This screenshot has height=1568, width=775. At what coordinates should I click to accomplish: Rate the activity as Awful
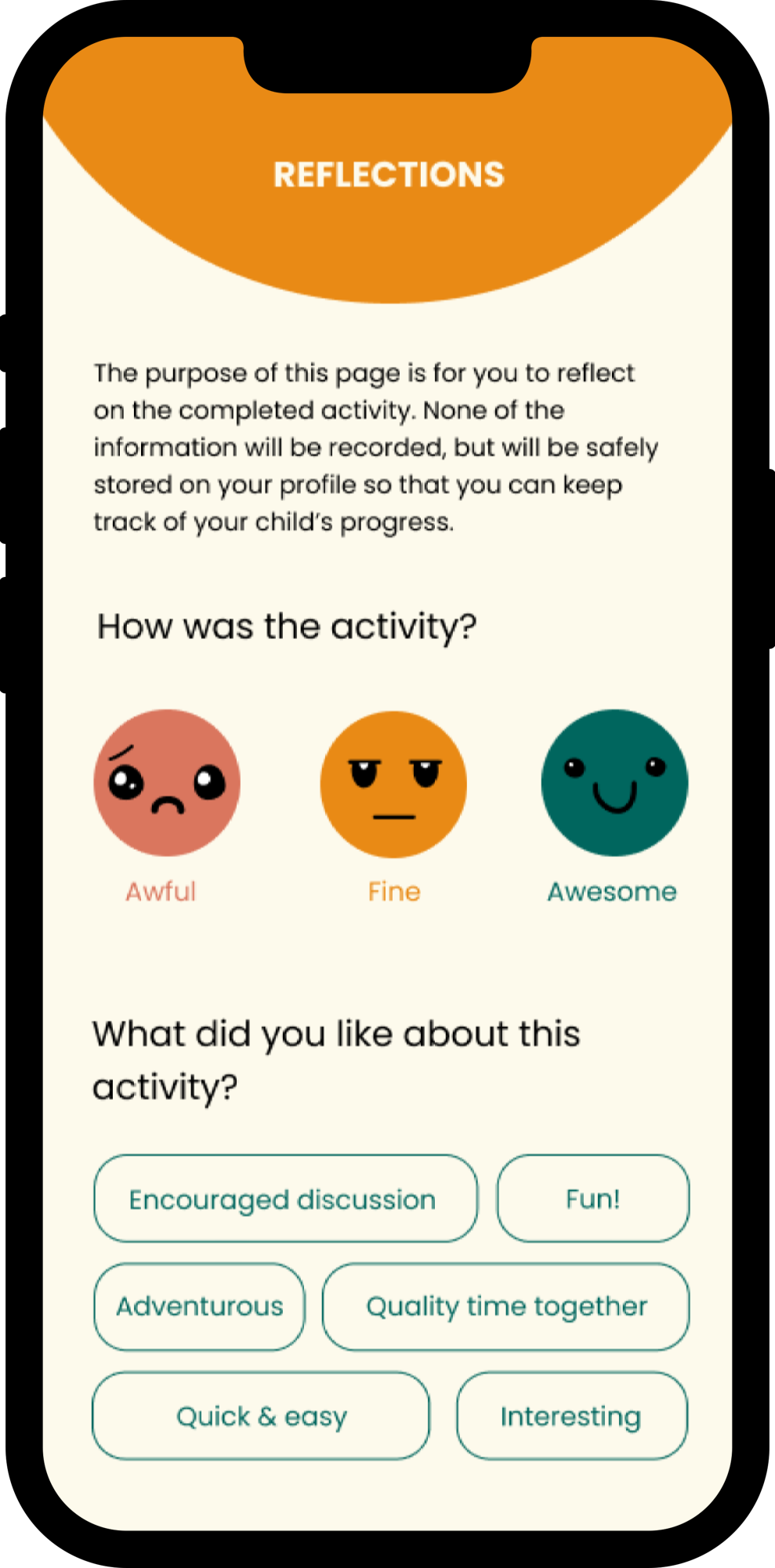tap(166, 782)
